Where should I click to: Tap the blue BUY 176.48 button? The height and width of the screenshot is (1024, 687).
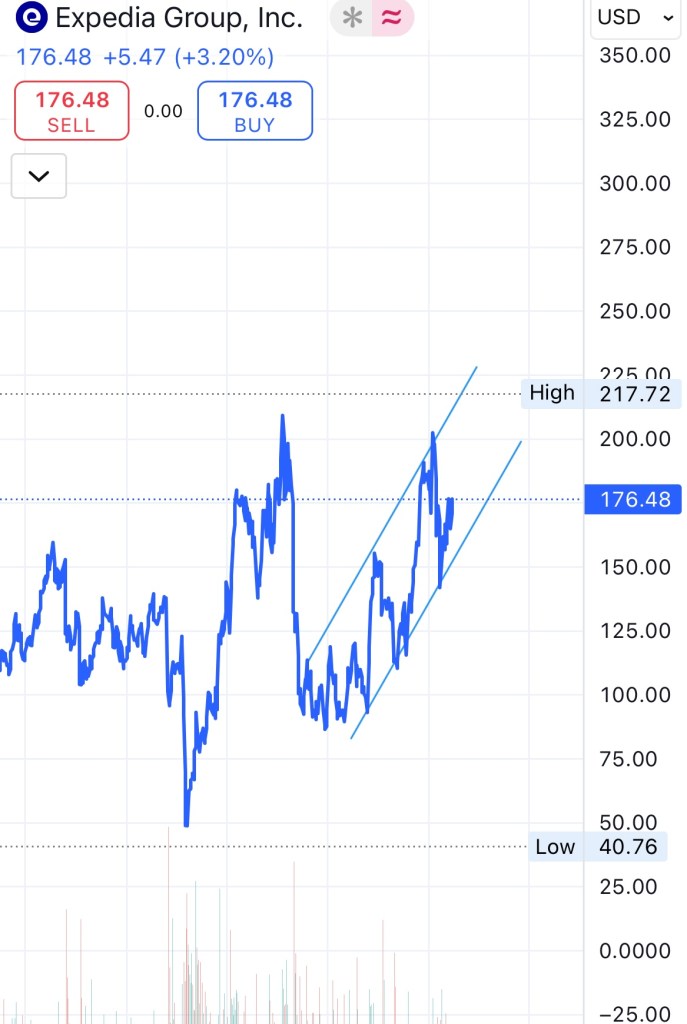click(255, 111)
